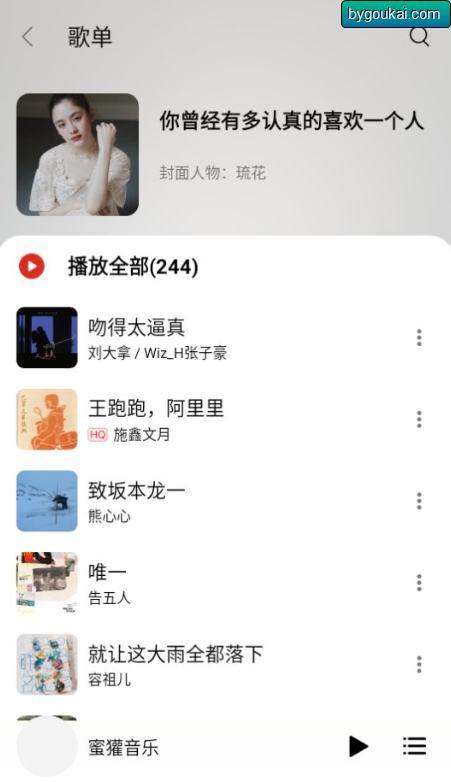Open more options for 王跑跑，阿里里
This screenshot has width=451, height=782.
(x=419, y=419)
